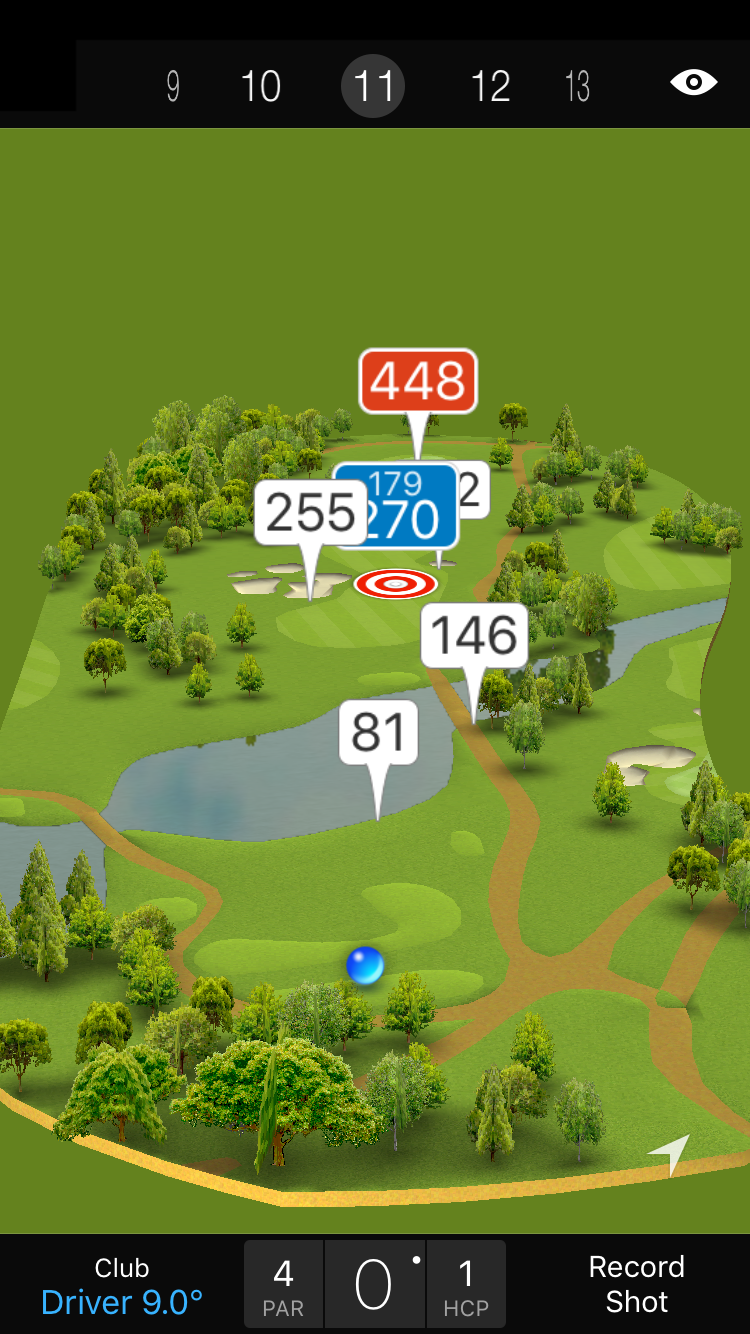The image size is (750, 1334).
Task: Tap the location arrow on the map
Action: coord(670,1153)
